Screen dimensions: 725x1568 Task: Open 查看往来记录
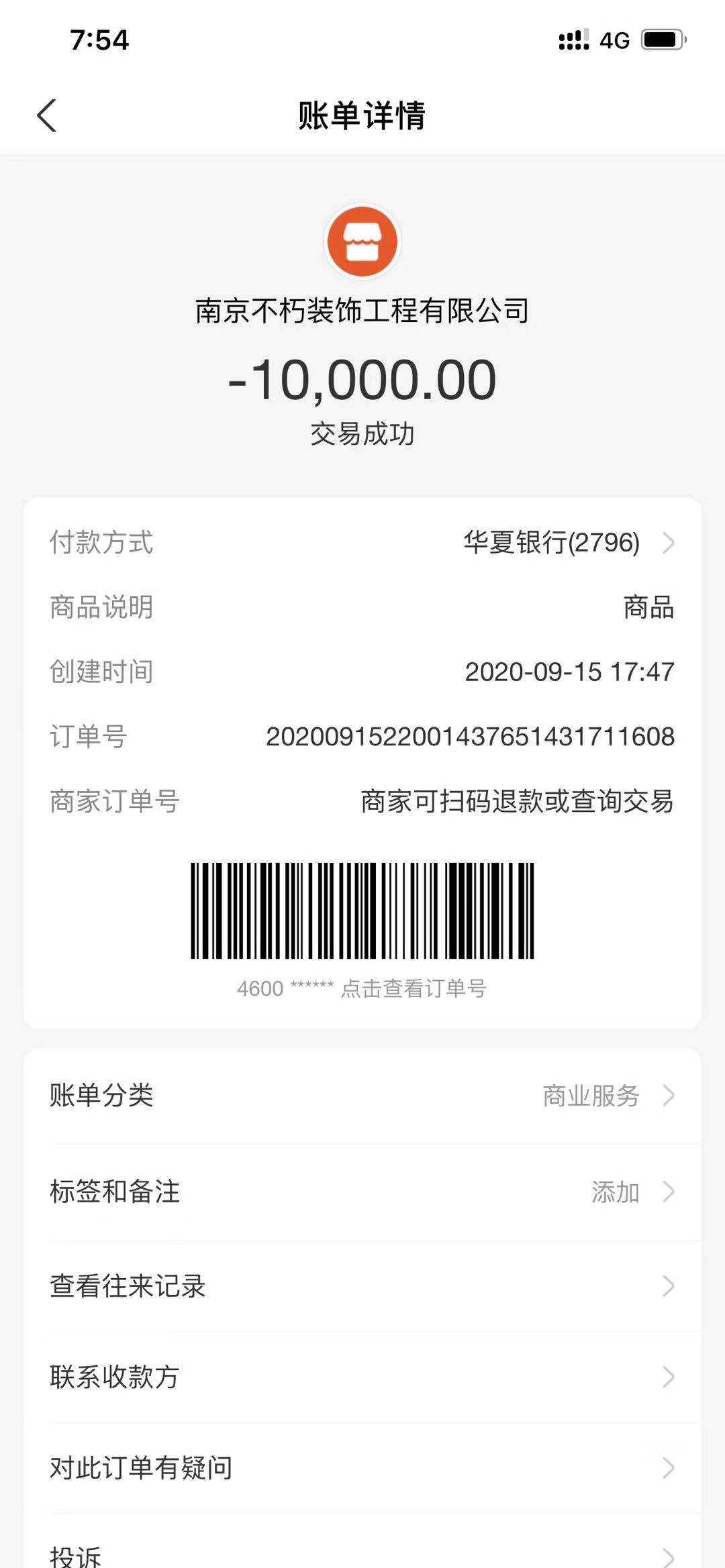click(x=362, y=1286)
